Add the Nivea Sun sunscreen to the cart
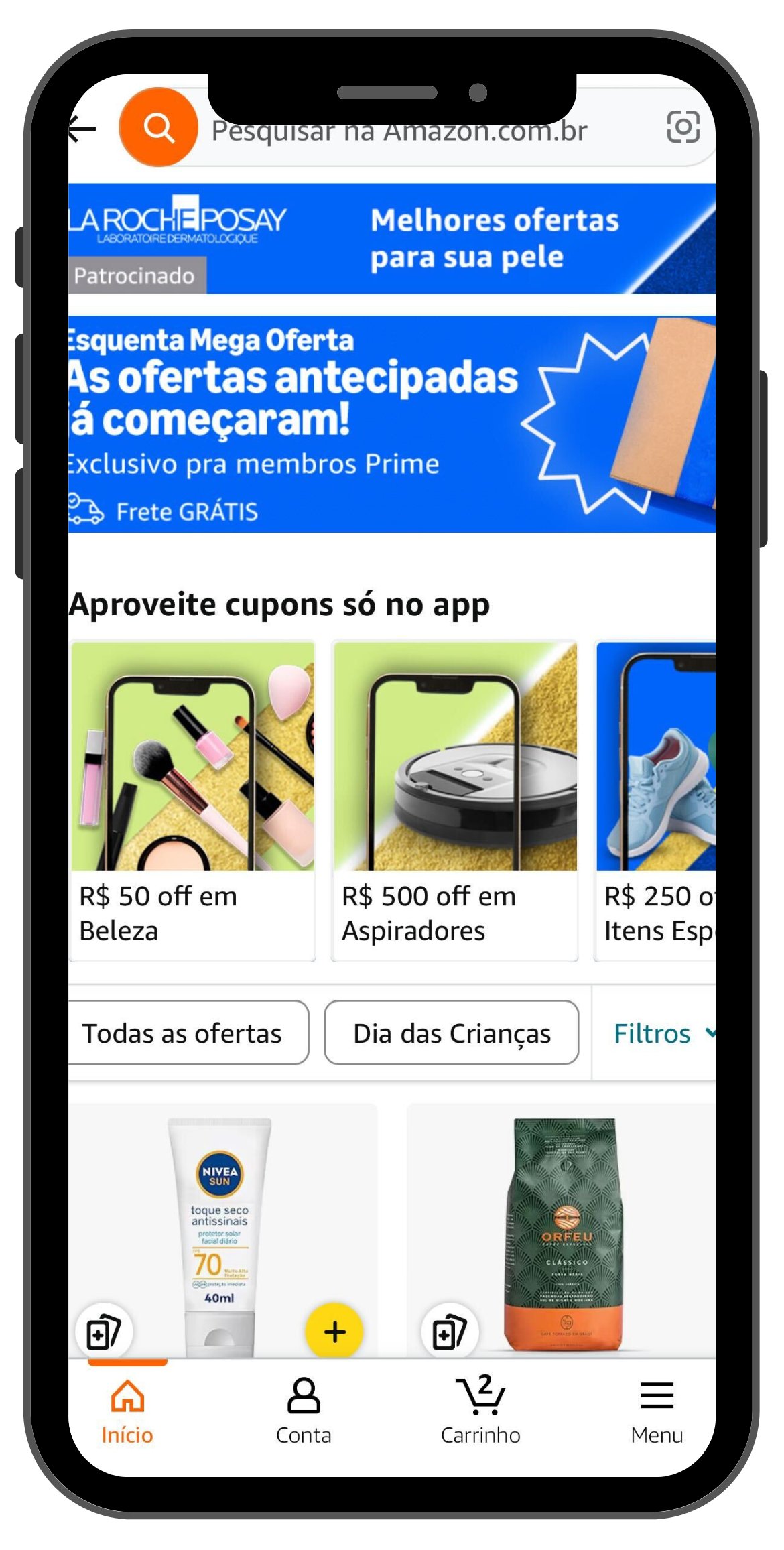This screenshot has height=1550, width=784. pos(334,1332)
